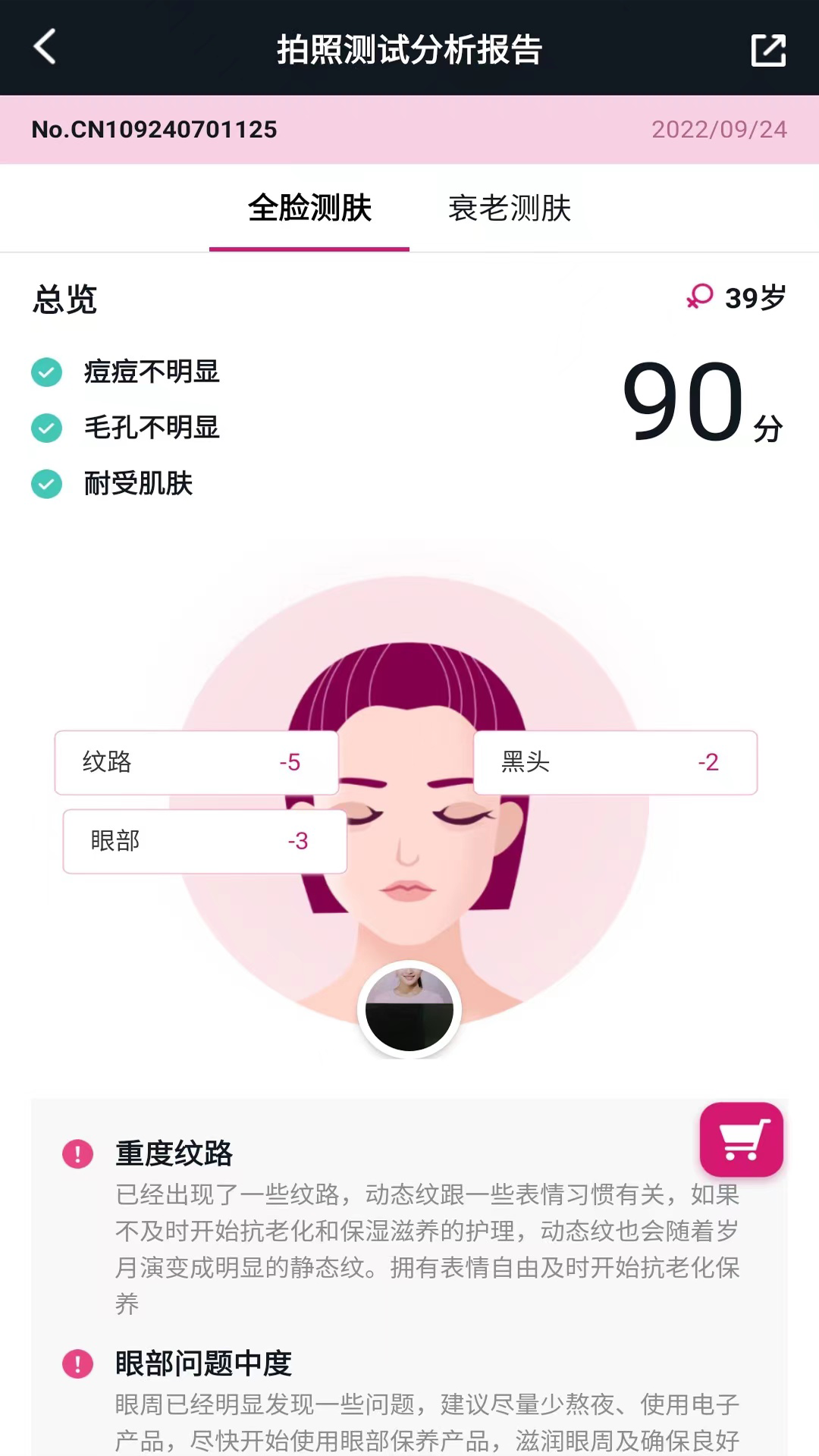Screen dimensions: 819x1456
Task: Tap the report number No.CN109240701125
Action: [x=155, y=129]
